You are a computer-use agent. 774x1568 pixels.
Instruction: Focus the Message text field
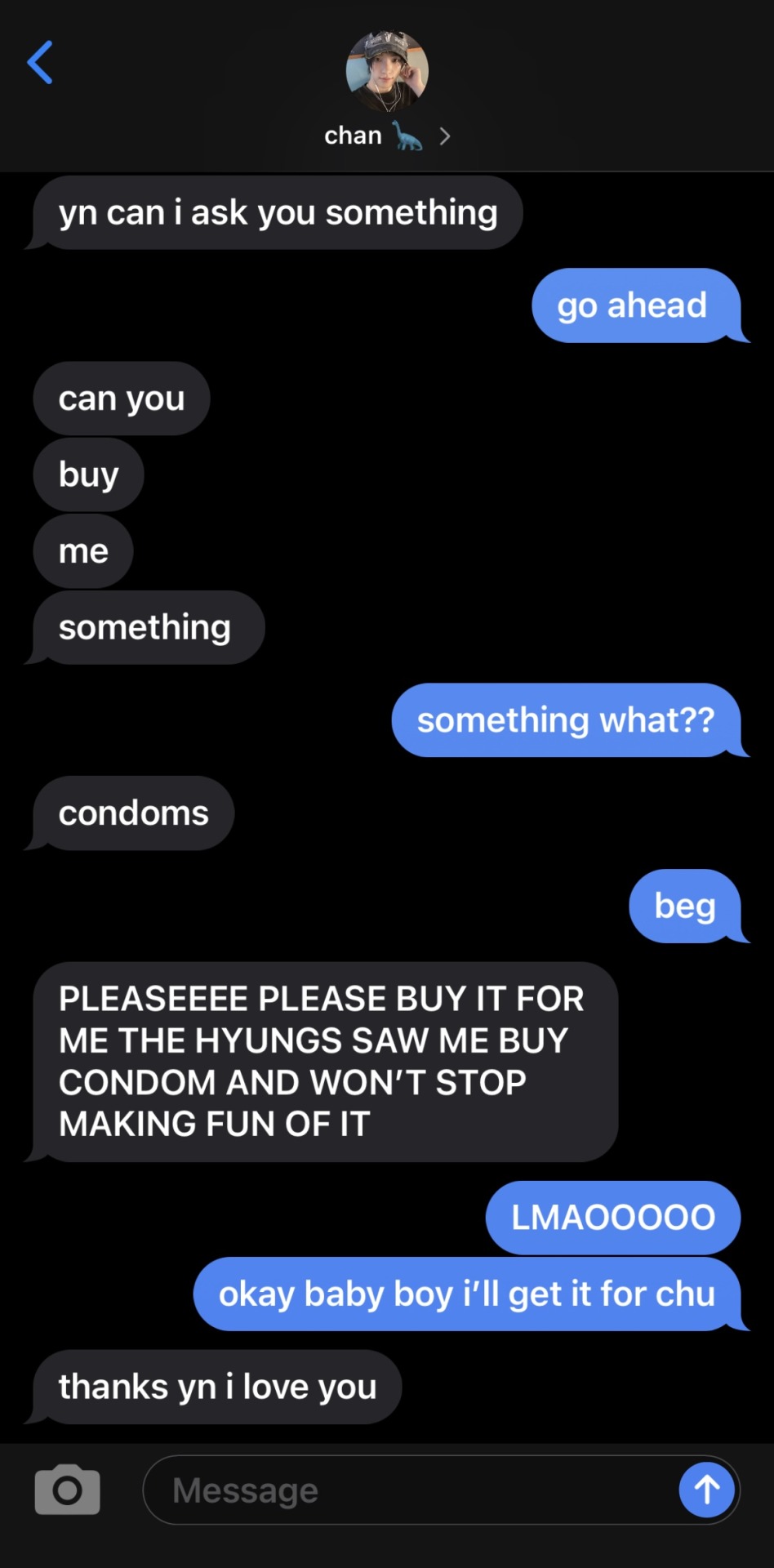pos(408,1490)
